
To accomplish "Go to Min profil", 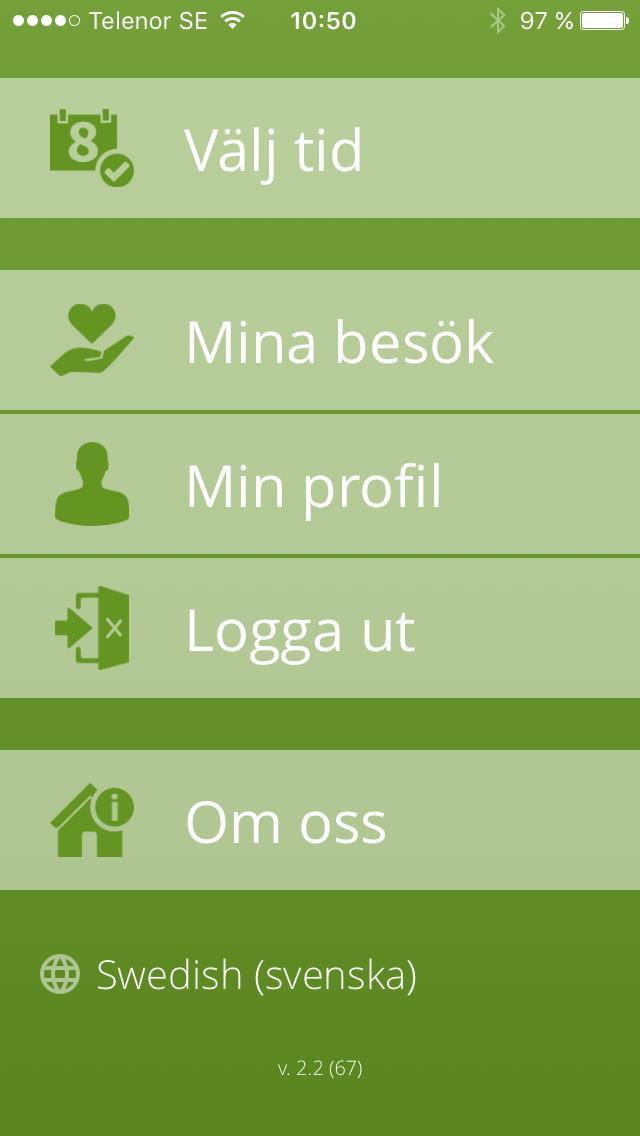I will [320, 484].
